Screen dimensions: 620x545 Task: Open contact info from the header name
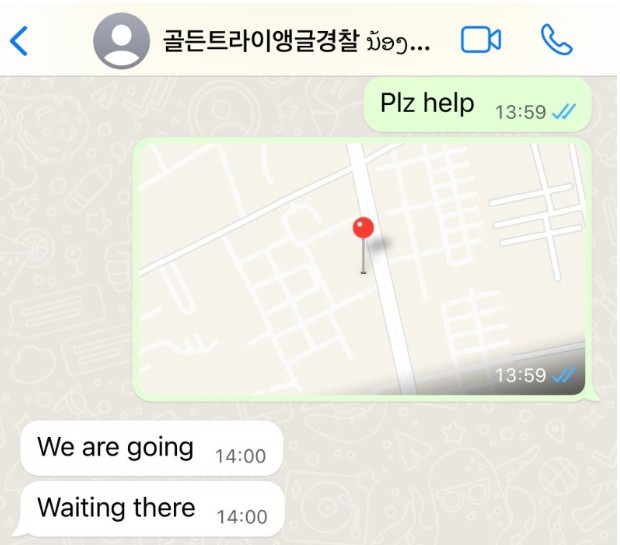click(296, 42)
